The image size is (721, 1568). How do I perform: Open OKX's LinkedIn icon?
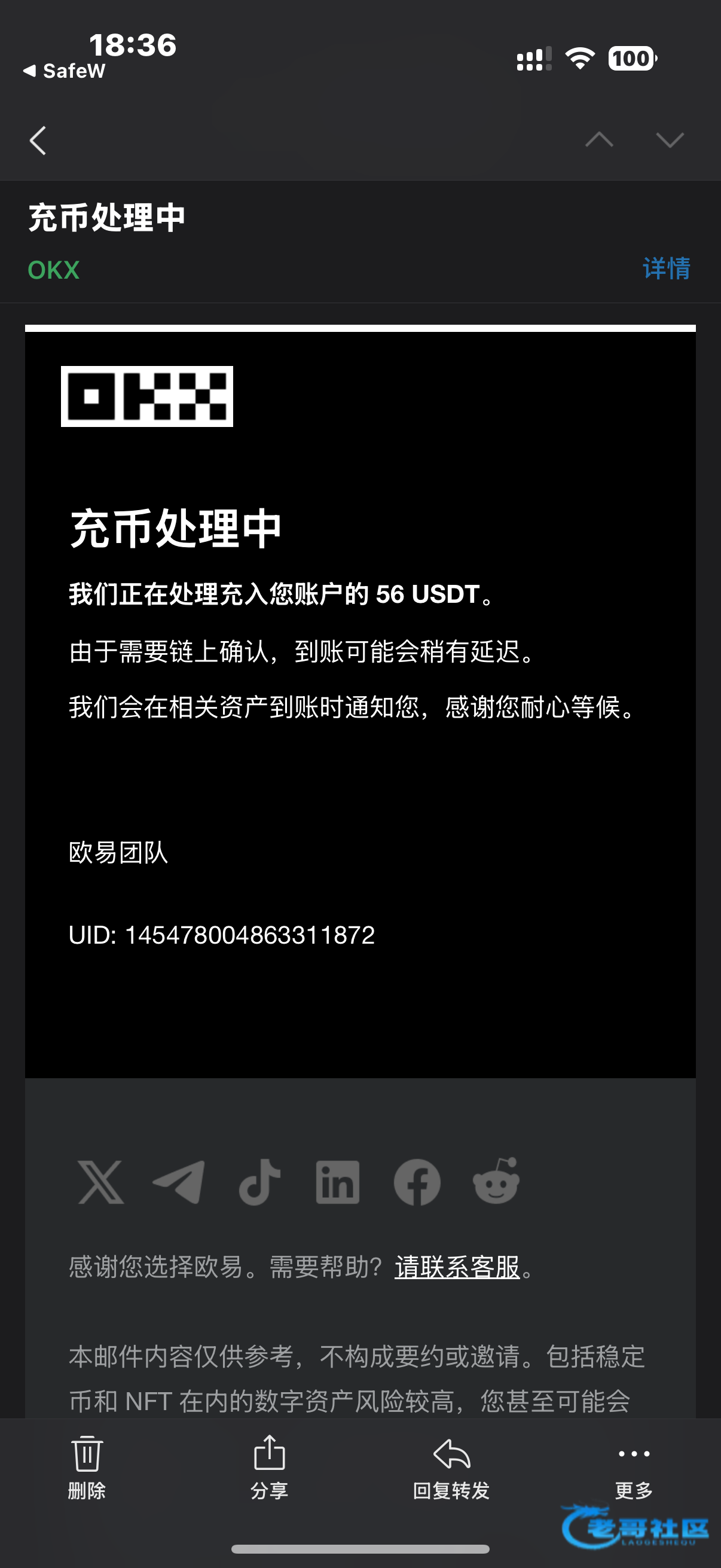pyautogui.click(x=338, y=1182)
